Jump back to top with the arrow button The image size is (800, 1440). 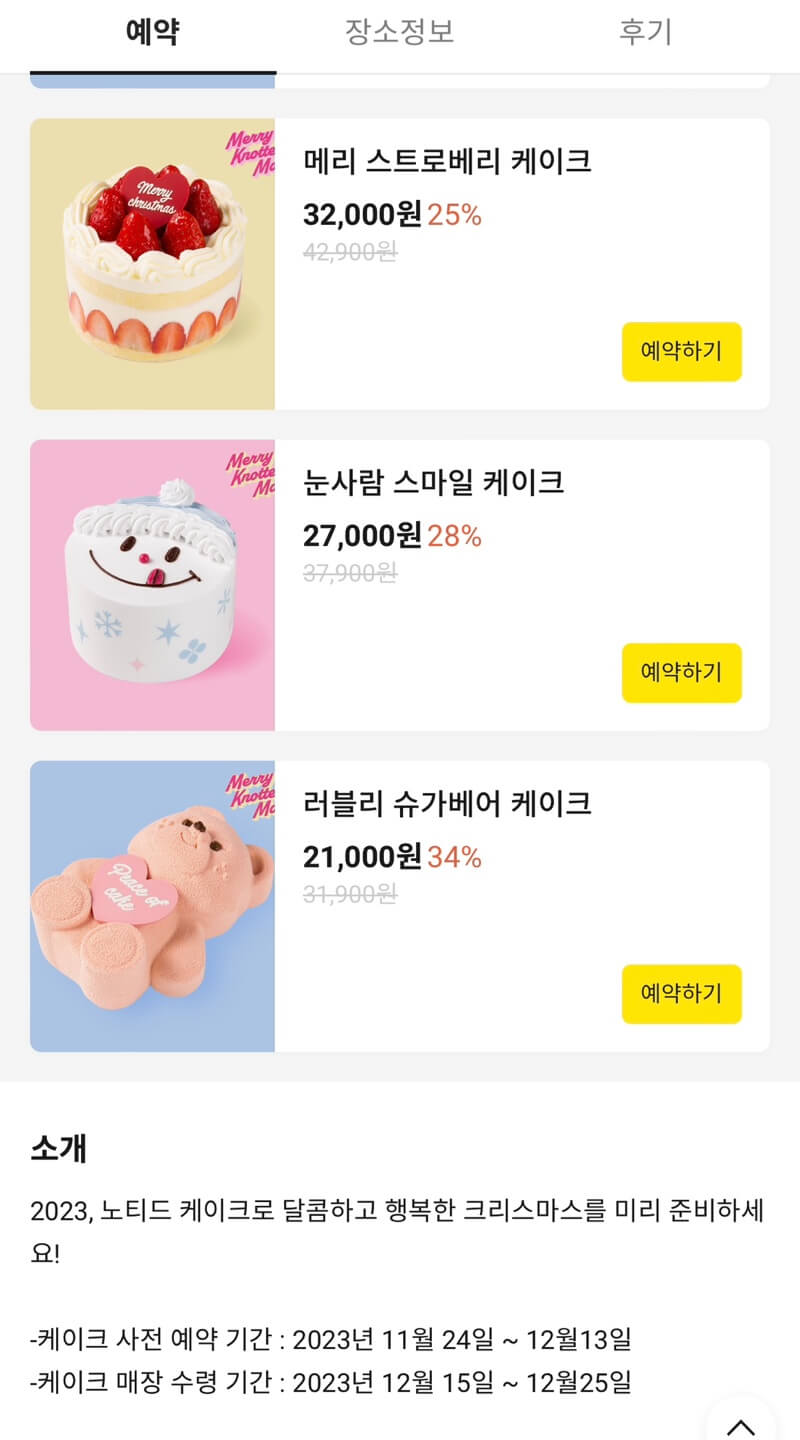point(740,1424)
